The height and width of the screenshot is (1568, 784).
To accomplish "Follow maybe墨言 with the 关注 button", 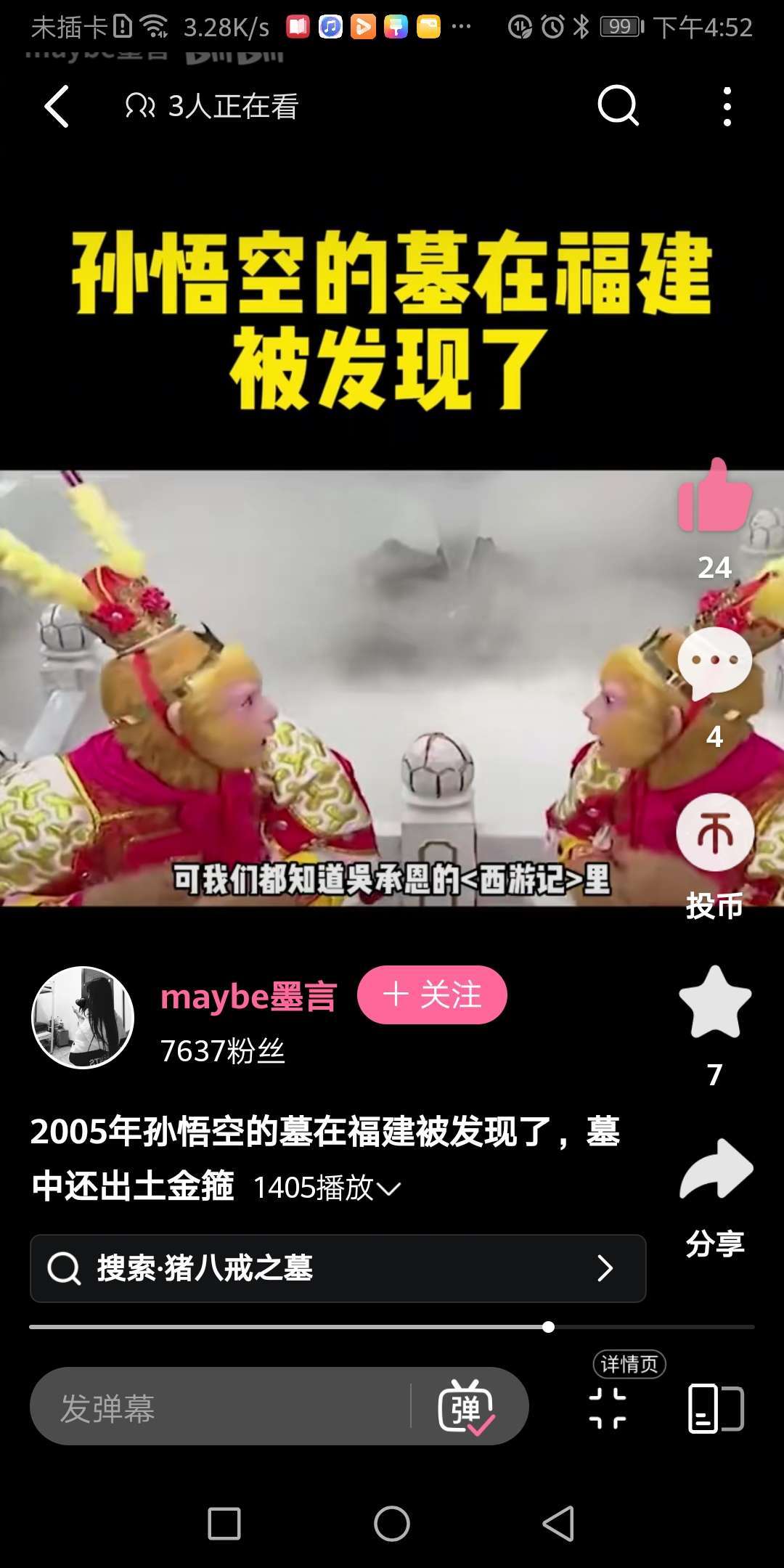I will [432, 995].
